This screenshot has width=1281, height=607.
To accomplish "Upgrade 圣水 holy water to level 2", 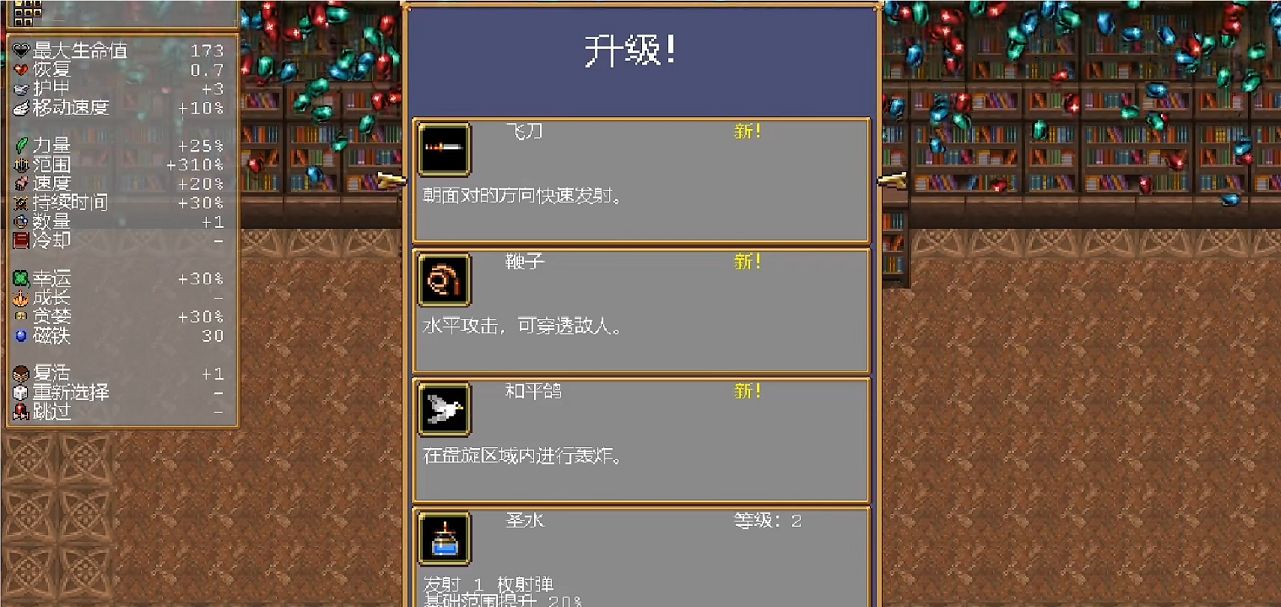I will pos(641,557).
